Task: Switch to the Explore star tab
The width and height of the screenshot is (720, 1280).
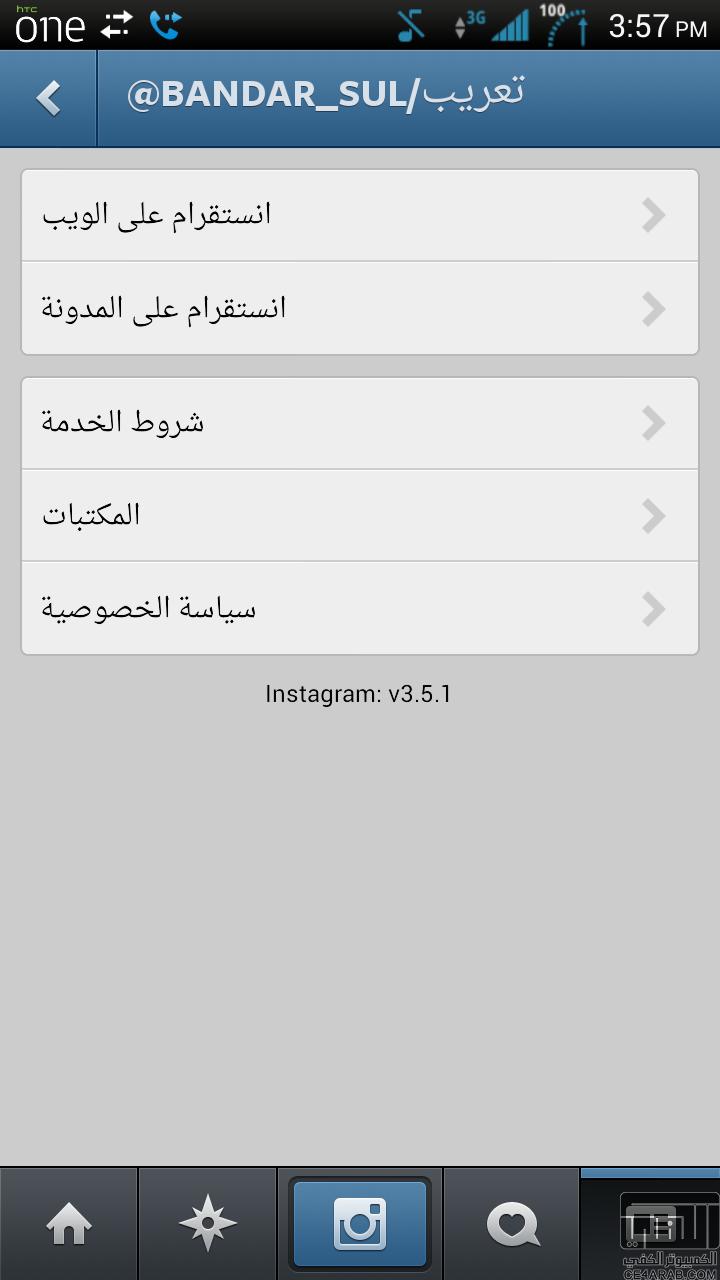Action: (207, 1224)
